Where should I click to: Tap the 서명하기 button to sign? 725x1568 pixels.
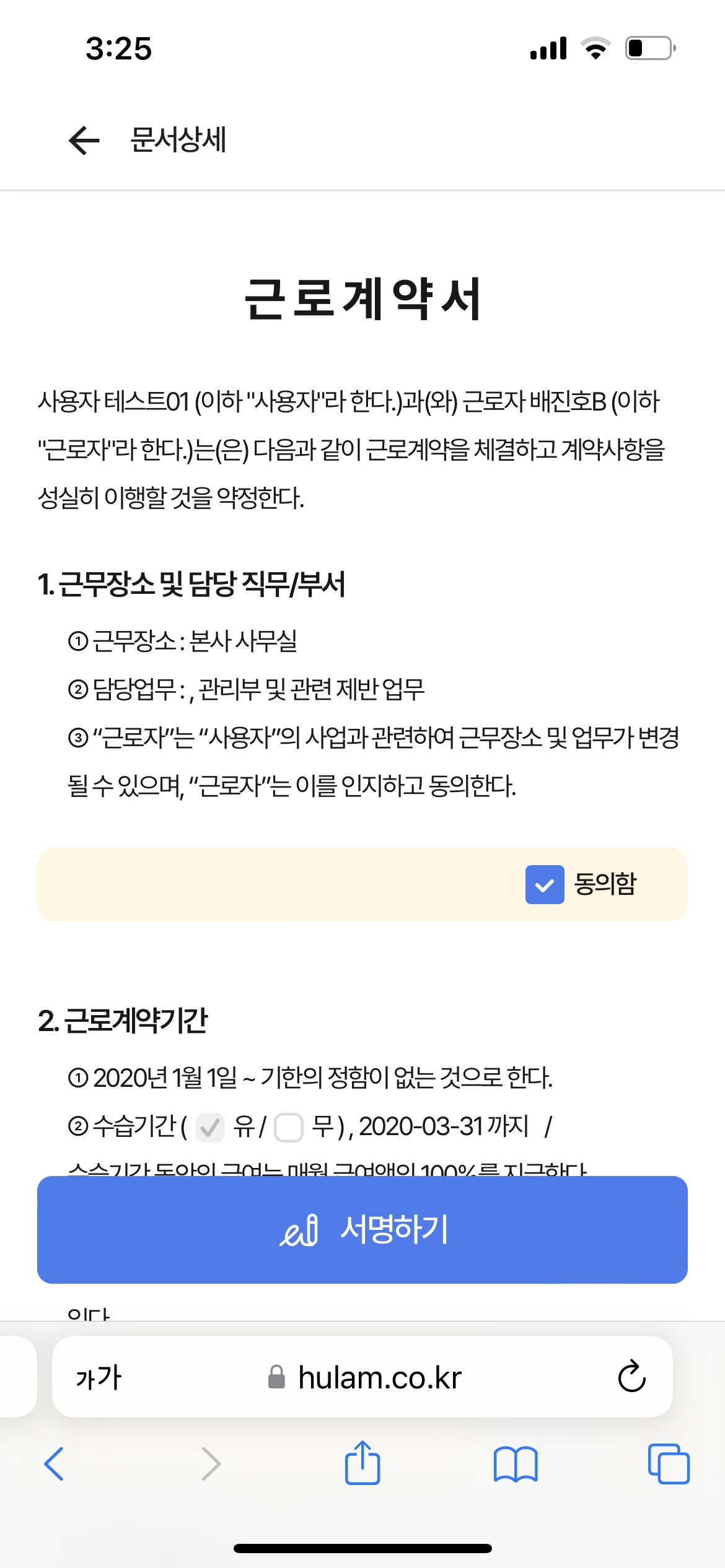362,1230
